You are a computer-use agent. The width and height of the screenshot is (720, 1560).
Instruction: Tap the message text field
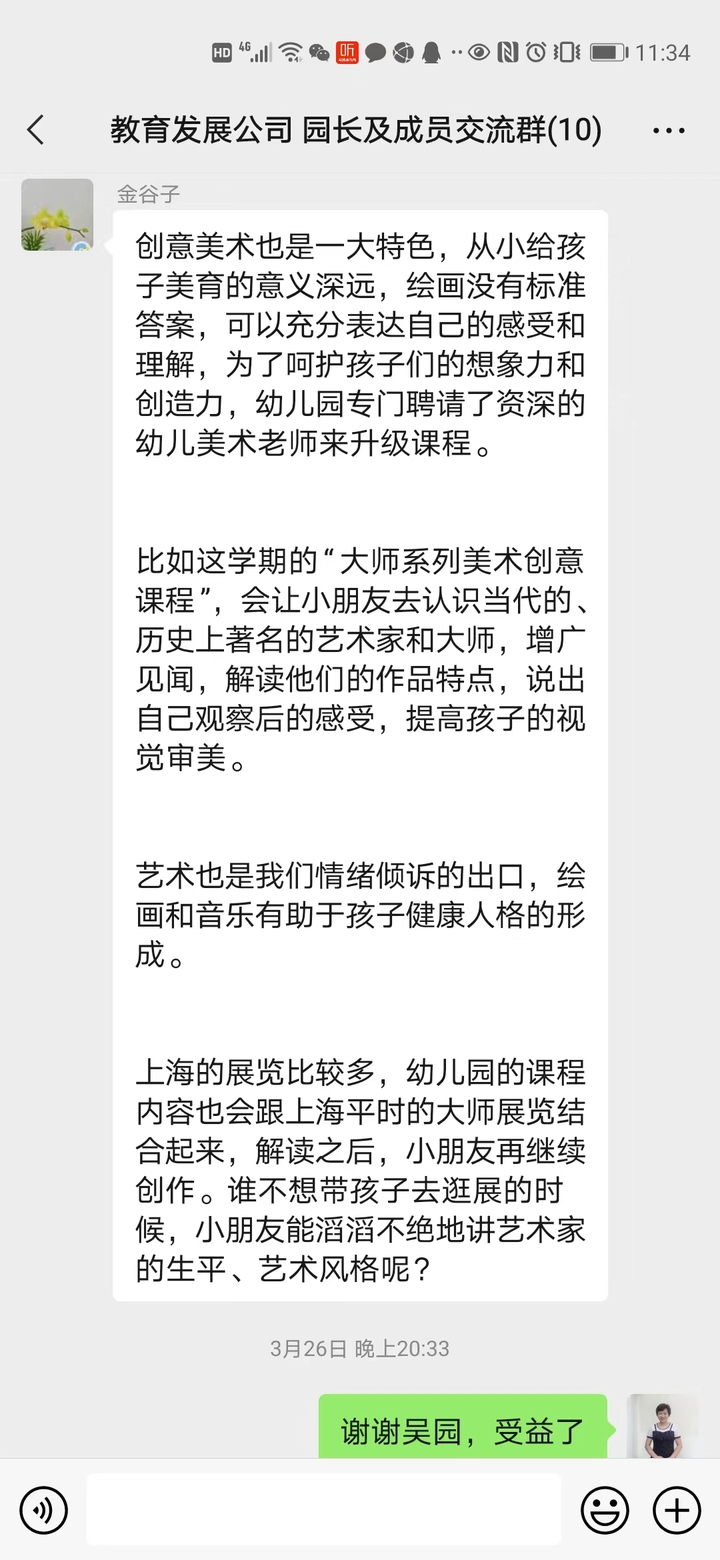pyautogui.click(x=324, y=1510)
